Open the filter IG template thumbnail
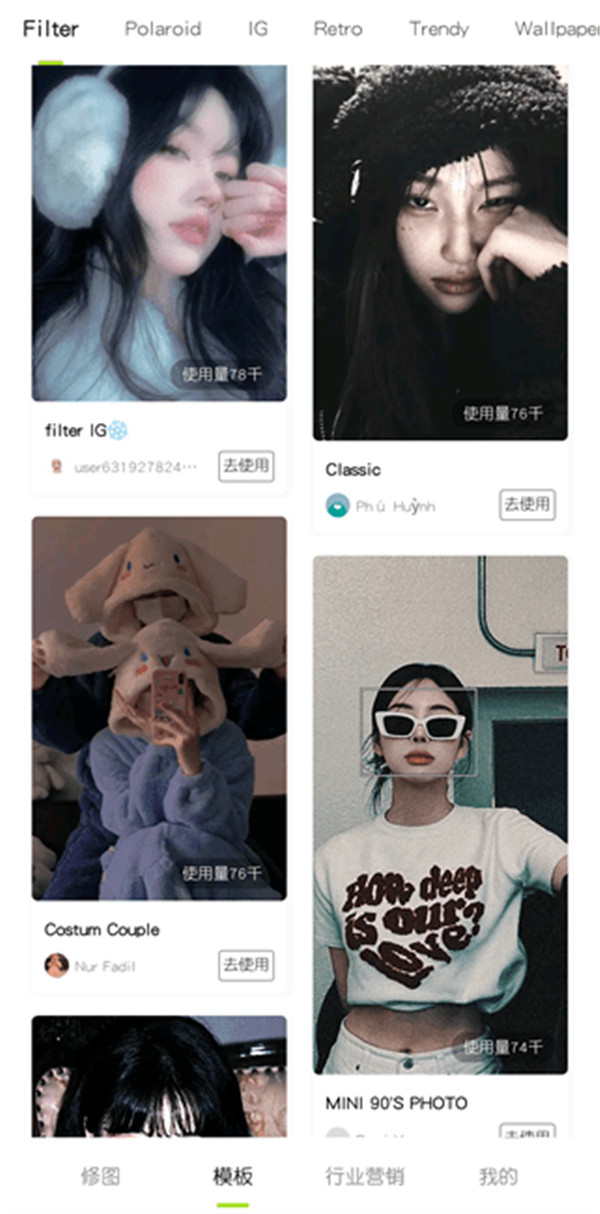Image resolution: width=600 pixels, height=1214 pixels. point(159,232)
